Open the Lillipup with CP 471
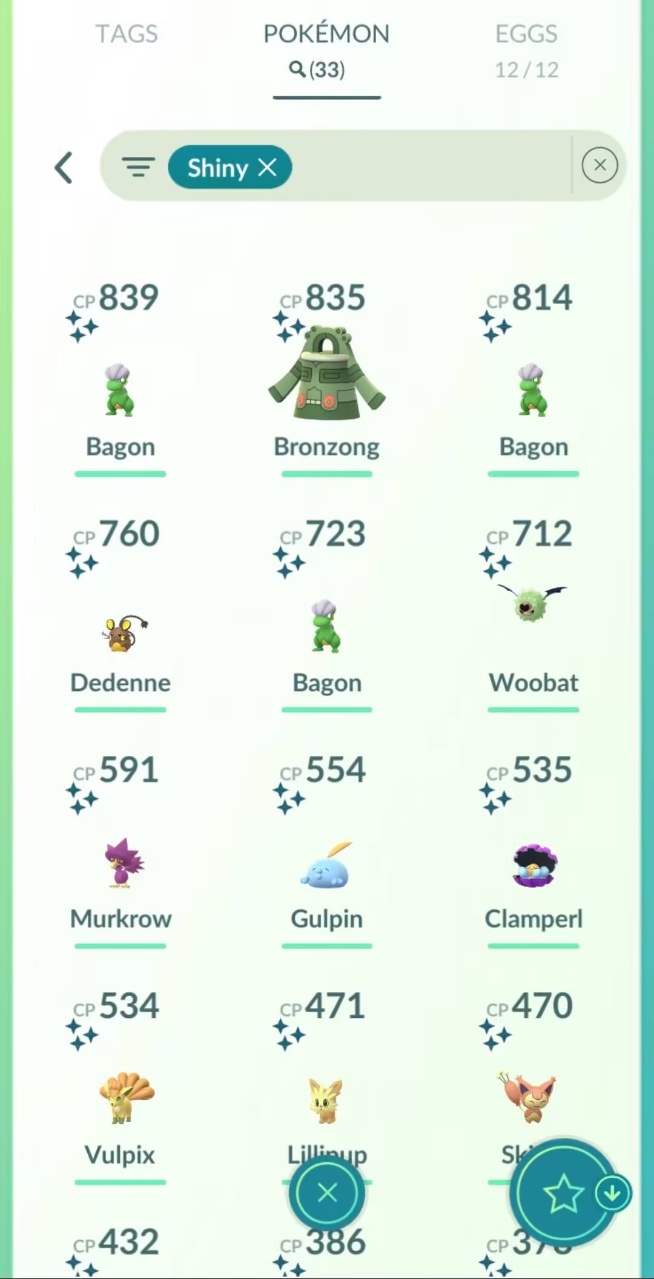Screen dimensions: 654x1279 [x=327, y=1100]
